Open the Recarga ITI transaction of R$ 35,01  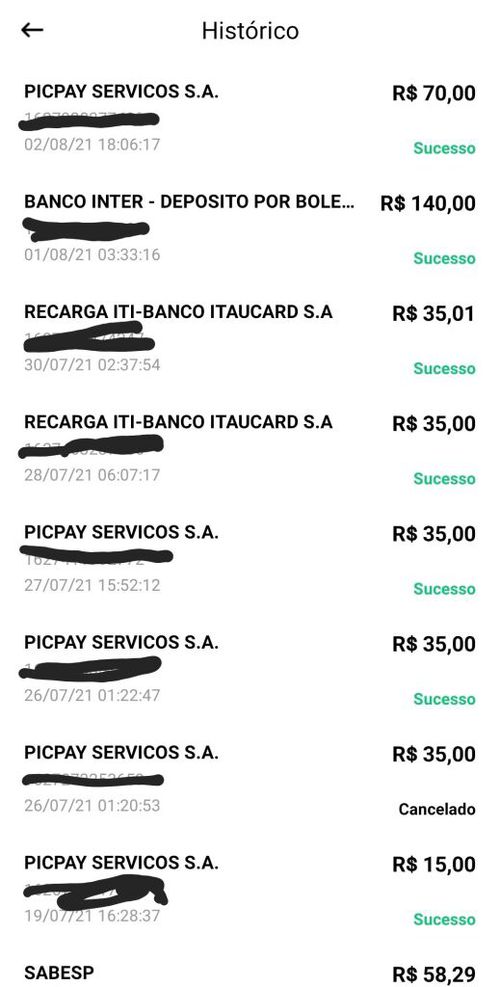[250, 340]
